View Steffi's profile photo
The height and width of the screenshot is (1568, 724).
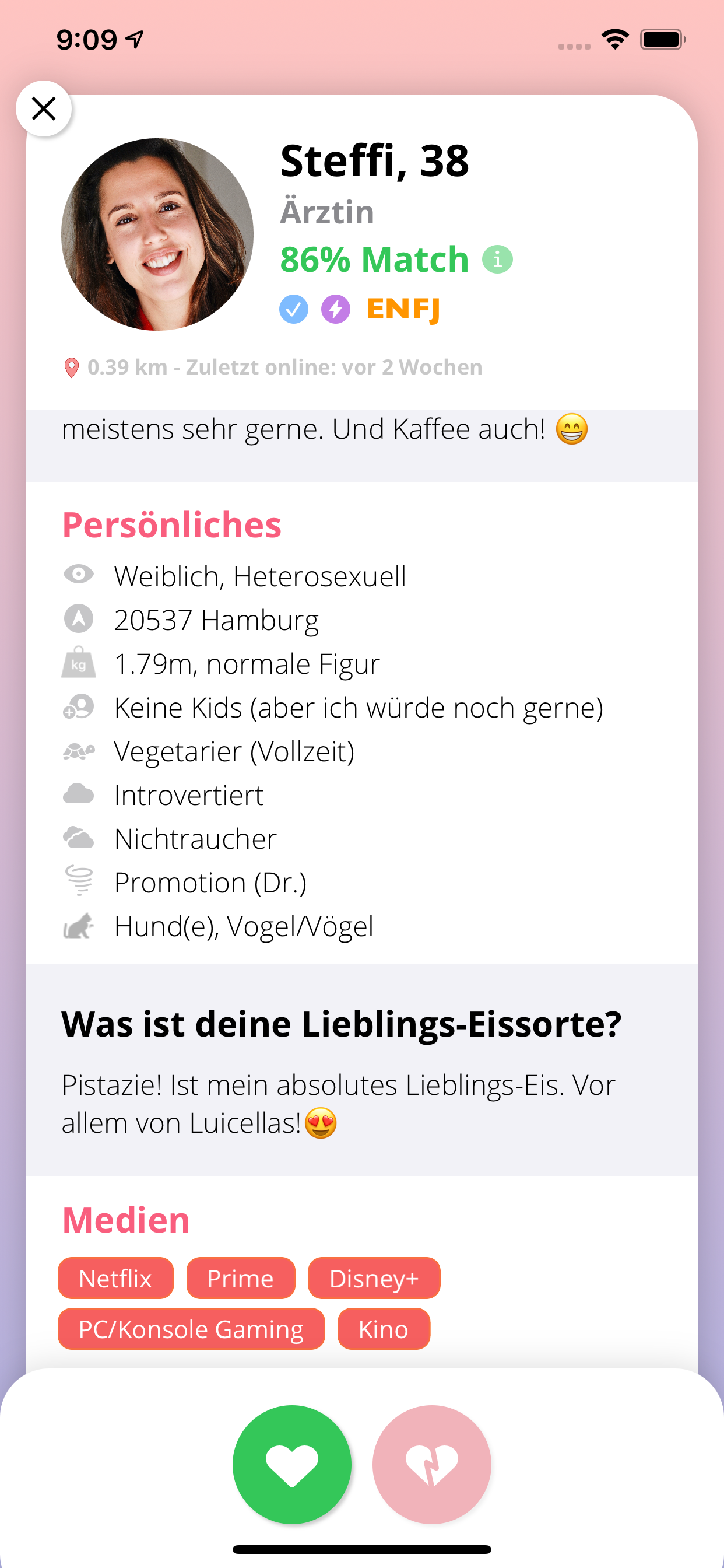[157, 235]
